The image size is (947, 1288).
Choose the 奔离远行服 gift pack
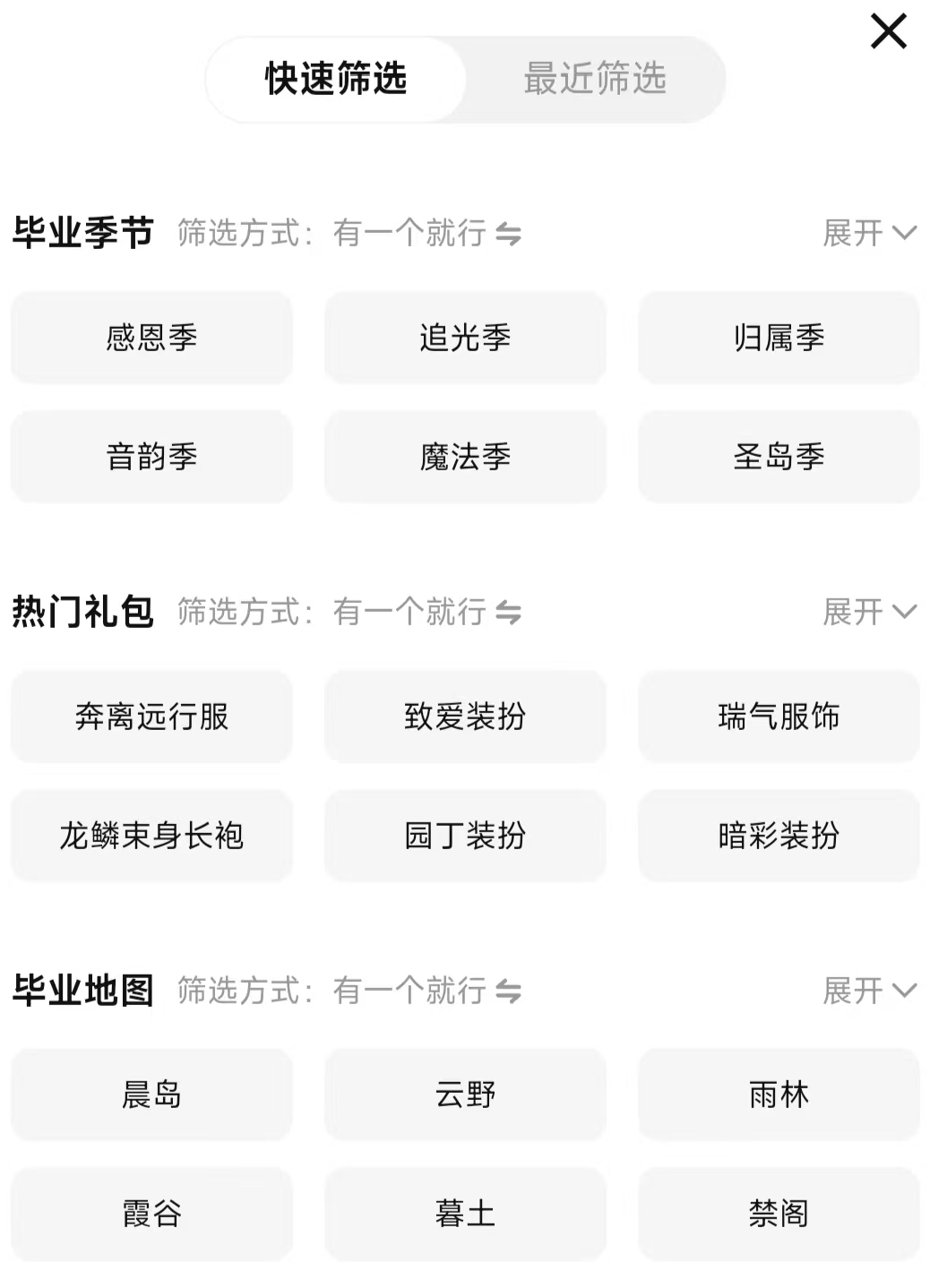click(x=151, y=717)
